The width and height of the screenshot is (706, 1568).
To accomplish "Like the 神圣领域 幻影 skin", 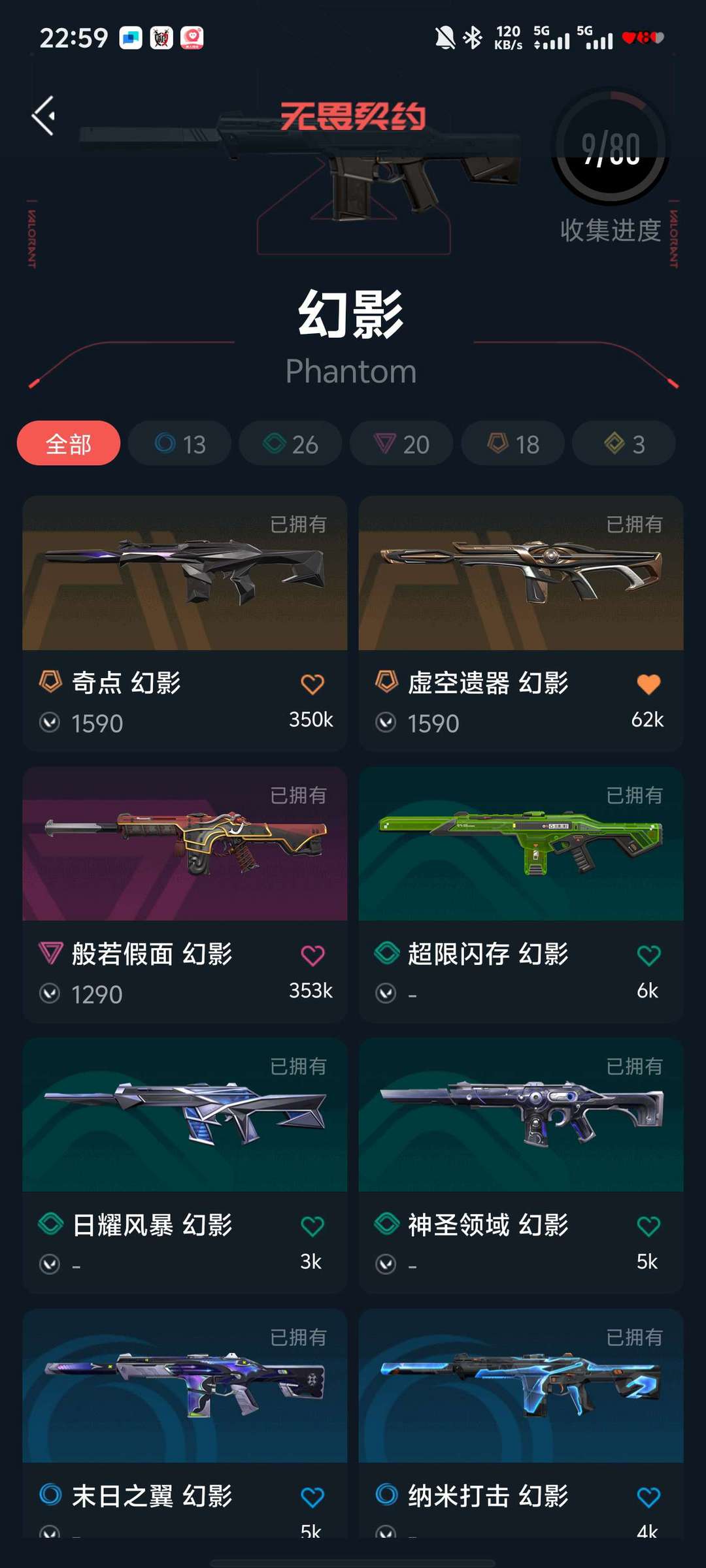I will click(x=648, y=1226).
